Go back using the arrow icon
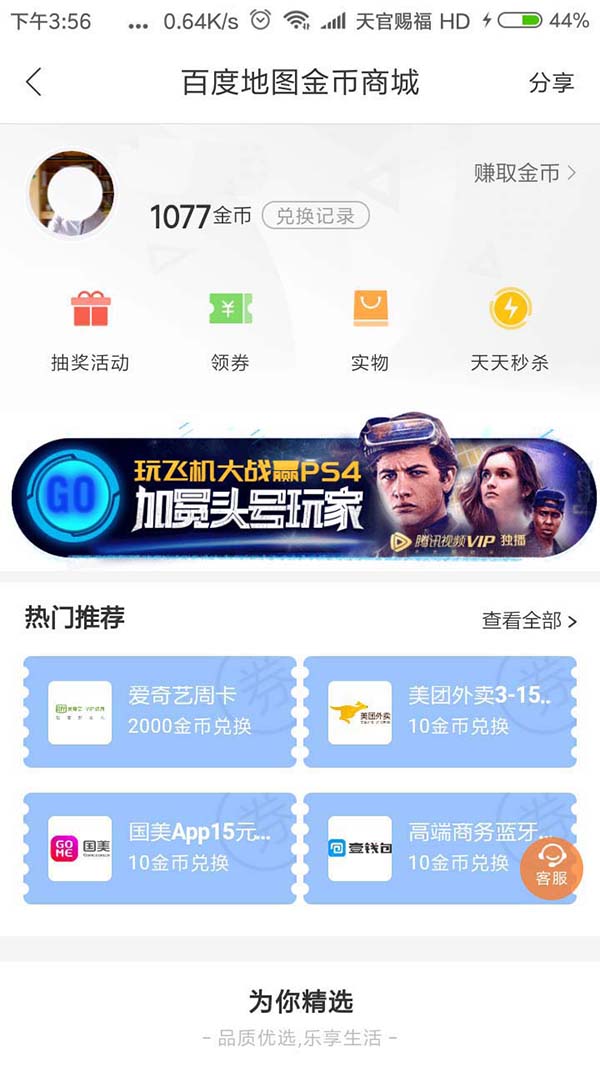Screen dimensions: 600x1067 pos(34,82)
